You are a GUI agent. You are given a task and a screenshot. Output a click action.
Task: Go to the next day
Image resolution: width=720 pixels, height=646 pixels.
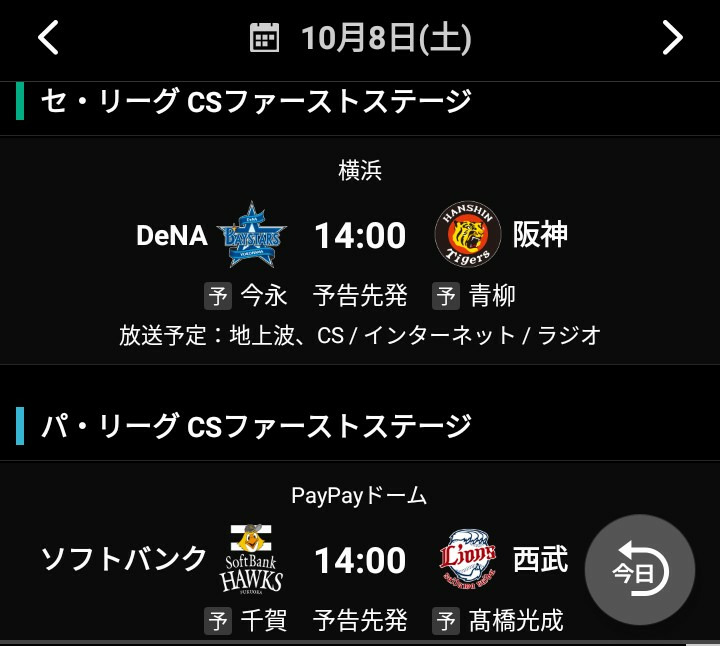(x=672, y=38)
